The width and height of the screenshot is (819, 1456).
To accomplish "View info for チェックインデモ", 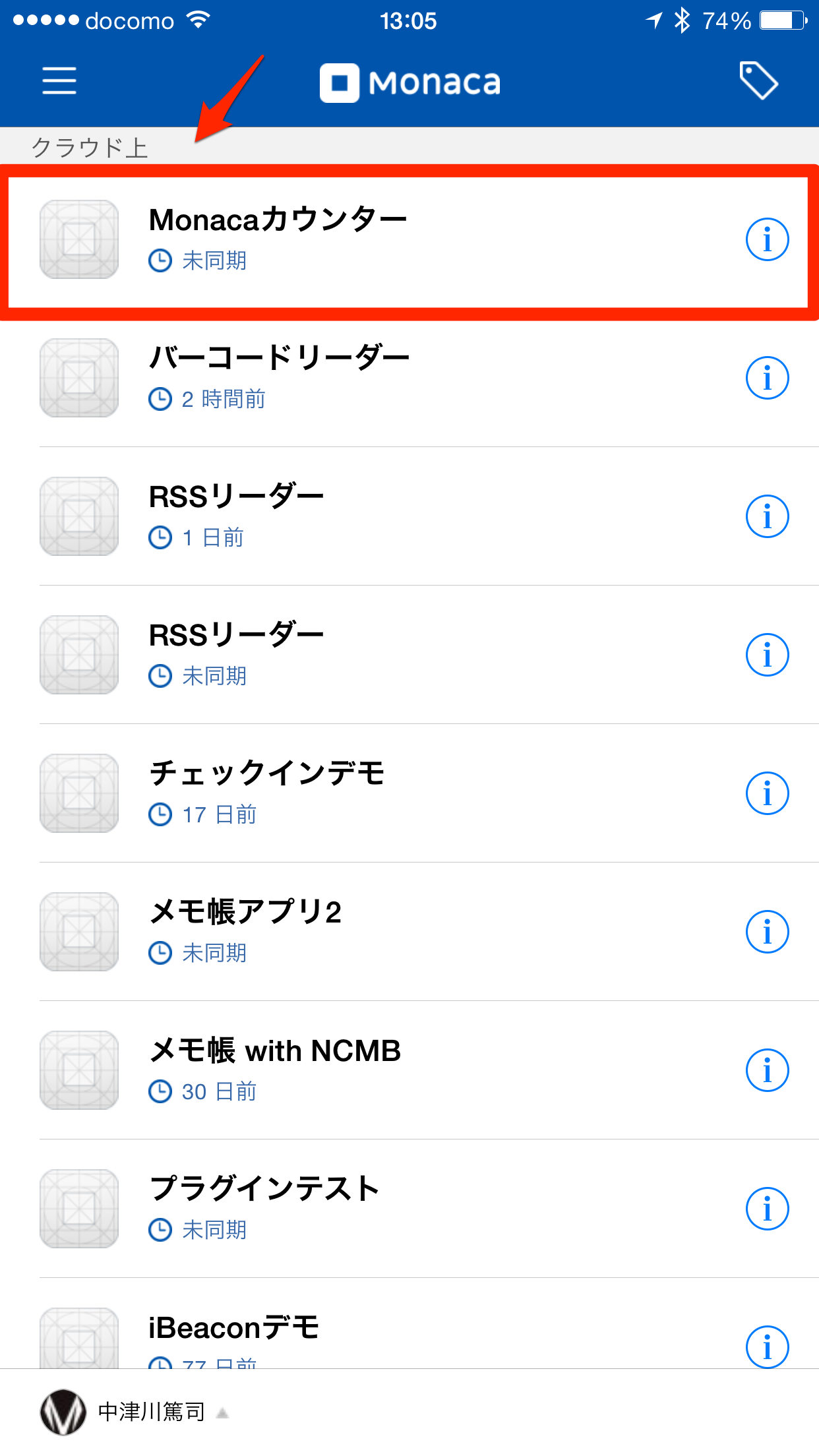I will 767,794.
